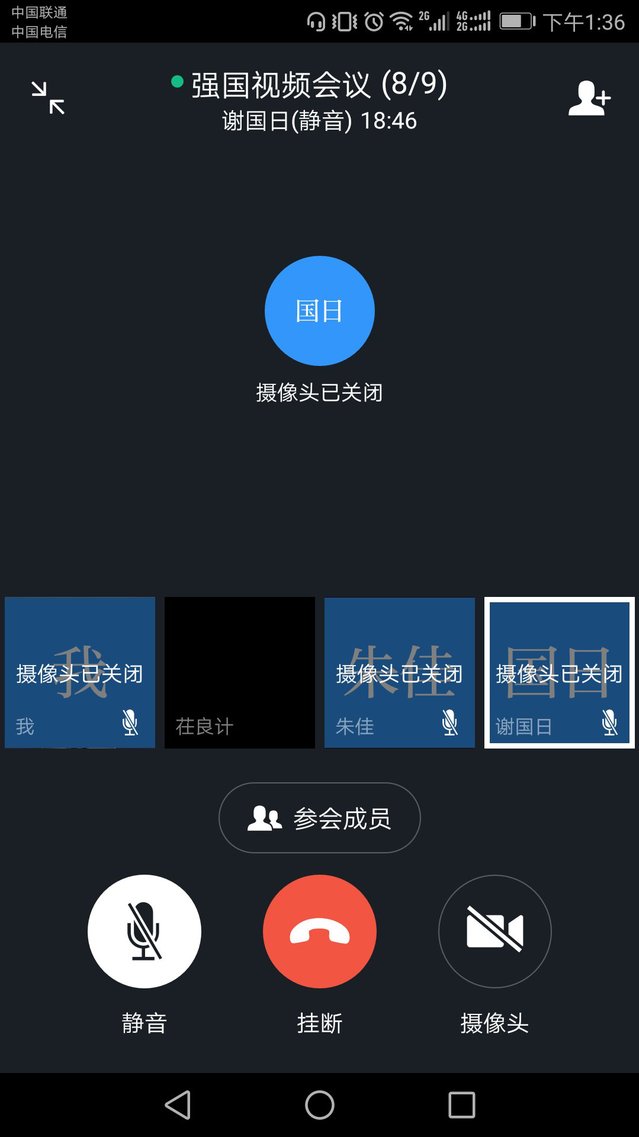Hang up with the red 挂断 button
The width and height of the screenshot is (639, 1137).
pos(319,931)
